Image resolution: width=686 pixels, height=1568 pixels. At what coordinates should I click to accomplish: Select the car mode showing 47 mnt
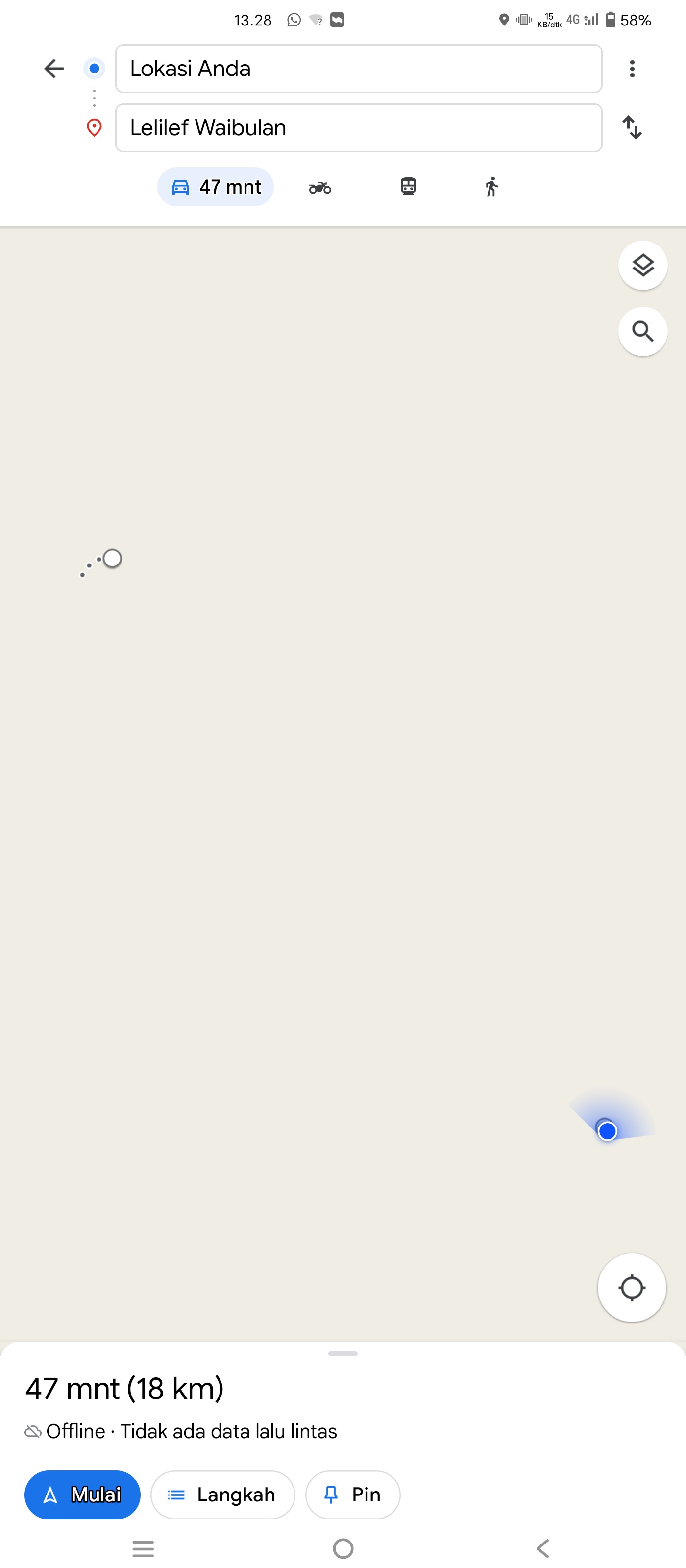point(216,187)
